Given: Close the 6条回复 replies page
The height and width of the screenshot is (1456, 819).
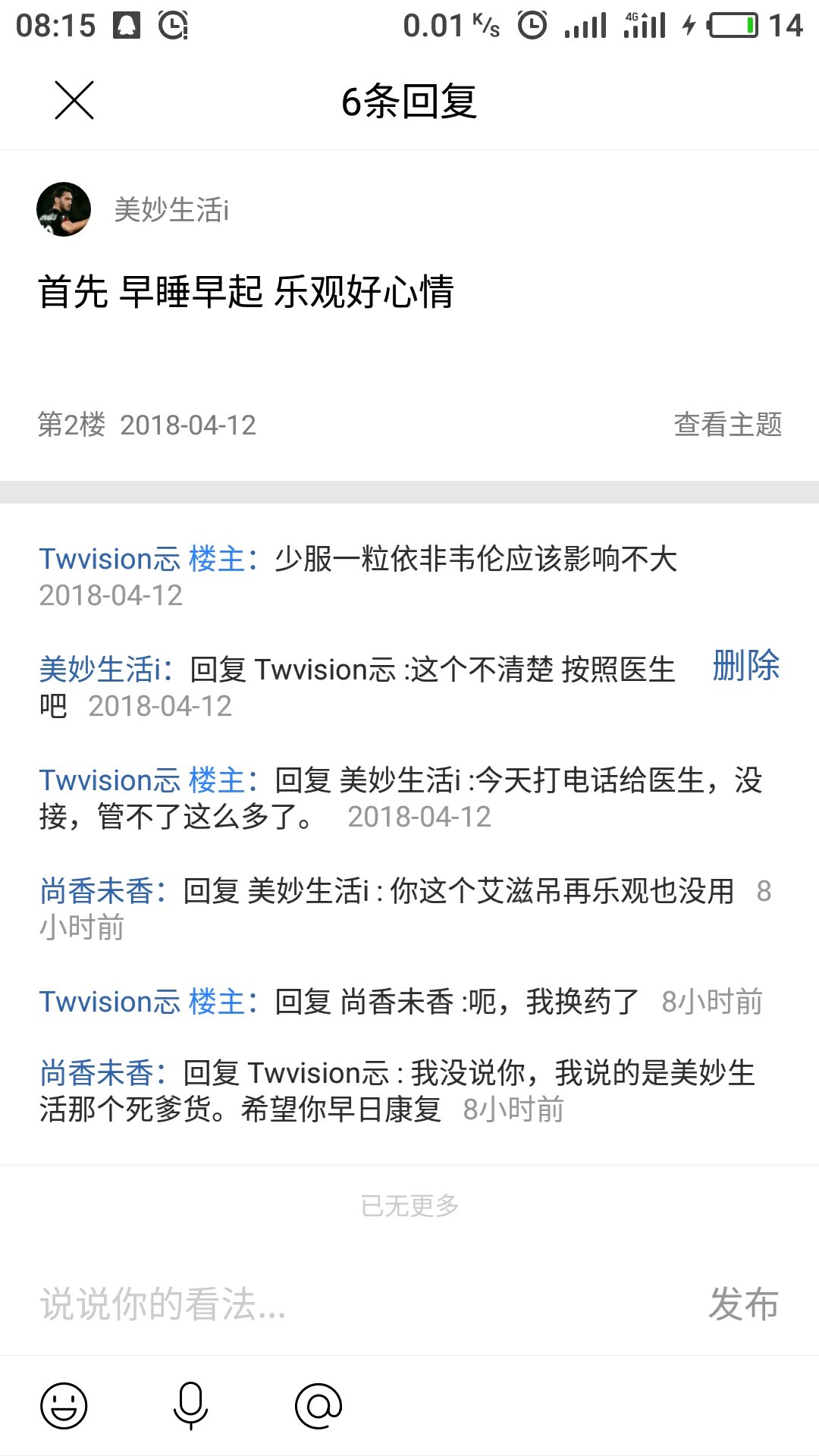Looking at the screenshot, I should tap(74, 100).
